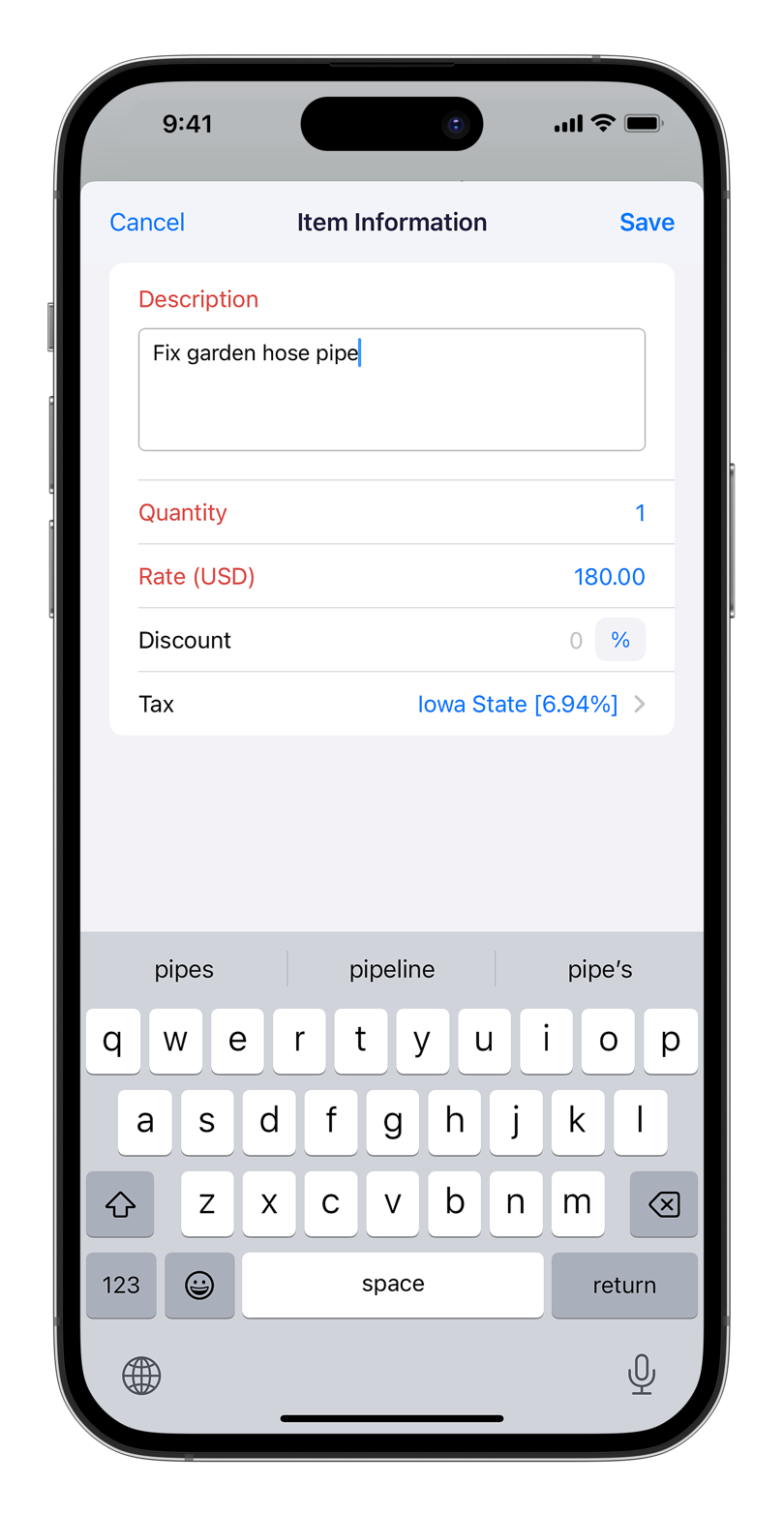Image resolution: width=784 pixels, height=1515 pixels.
Task: Switch keyboard language with globe icon
Action: coord(141,1376)
